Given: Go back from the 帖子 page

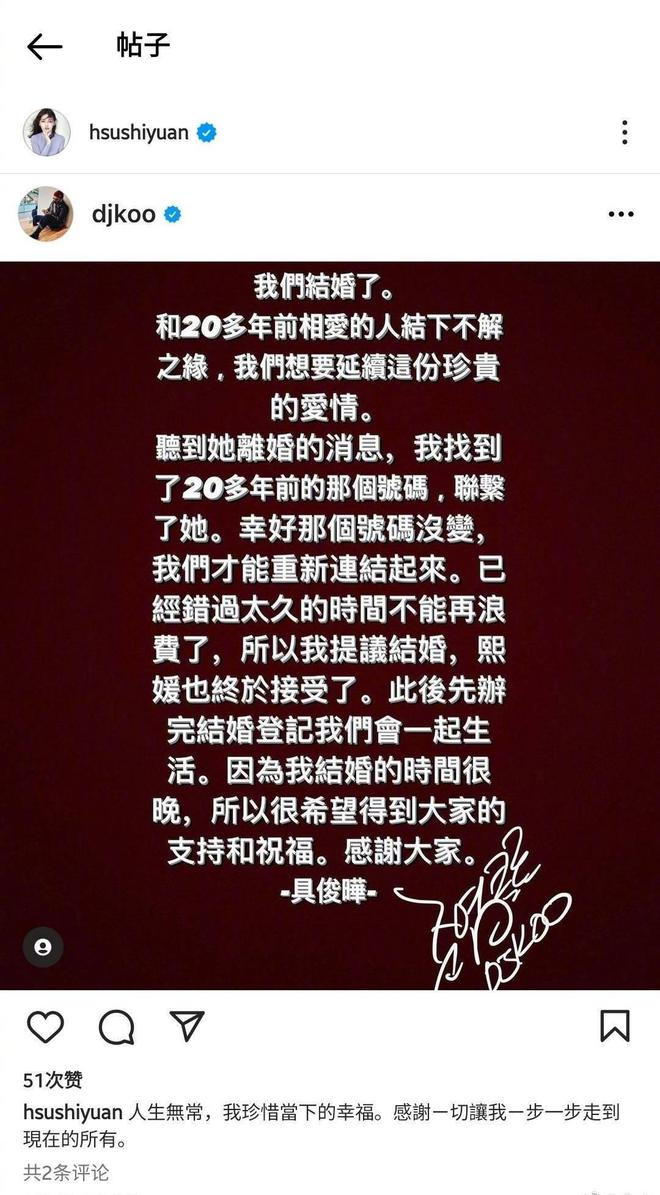Looking at the screenshot, I should (x=45, y=47).
